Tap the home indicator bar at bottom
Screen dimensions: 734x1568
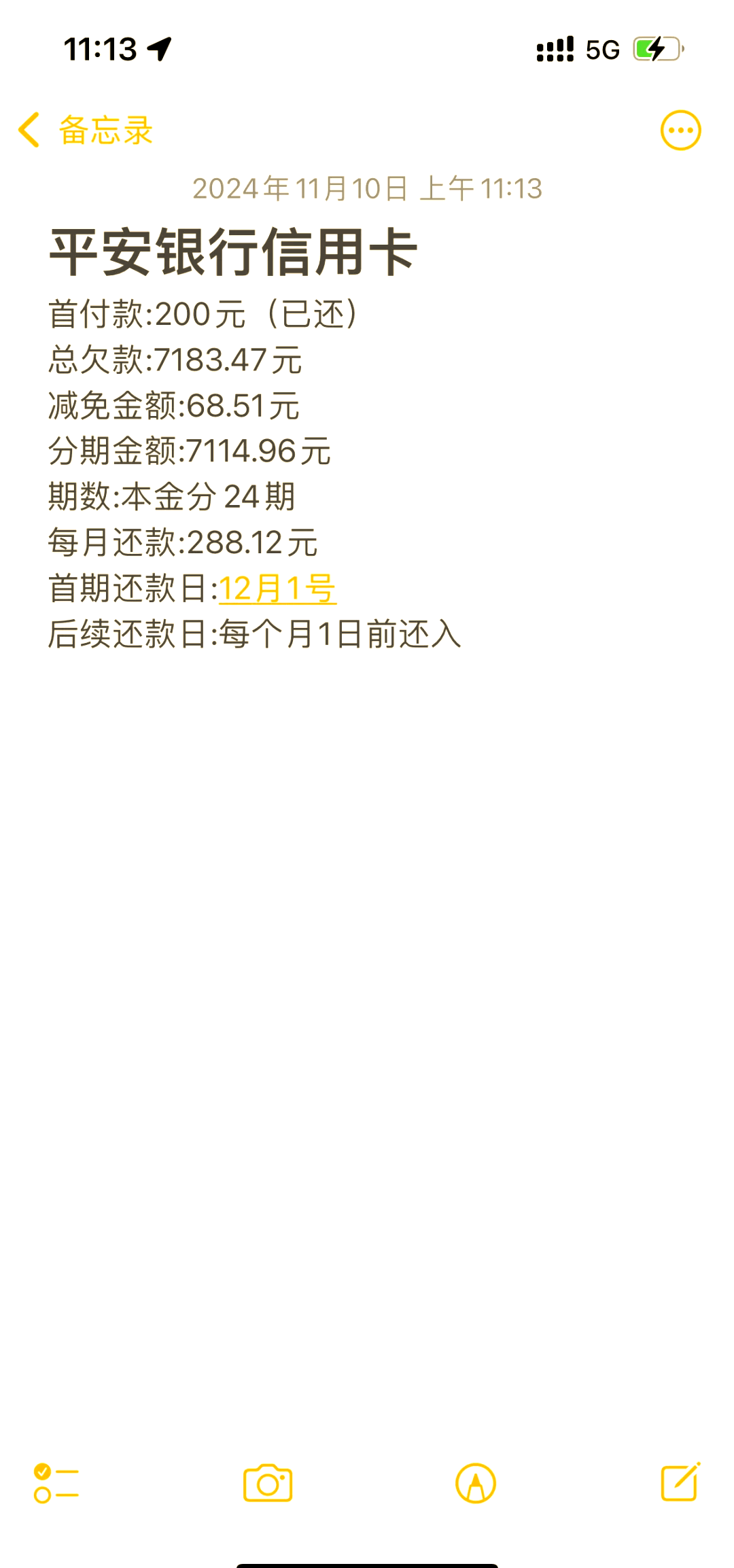coord(367,1560)
